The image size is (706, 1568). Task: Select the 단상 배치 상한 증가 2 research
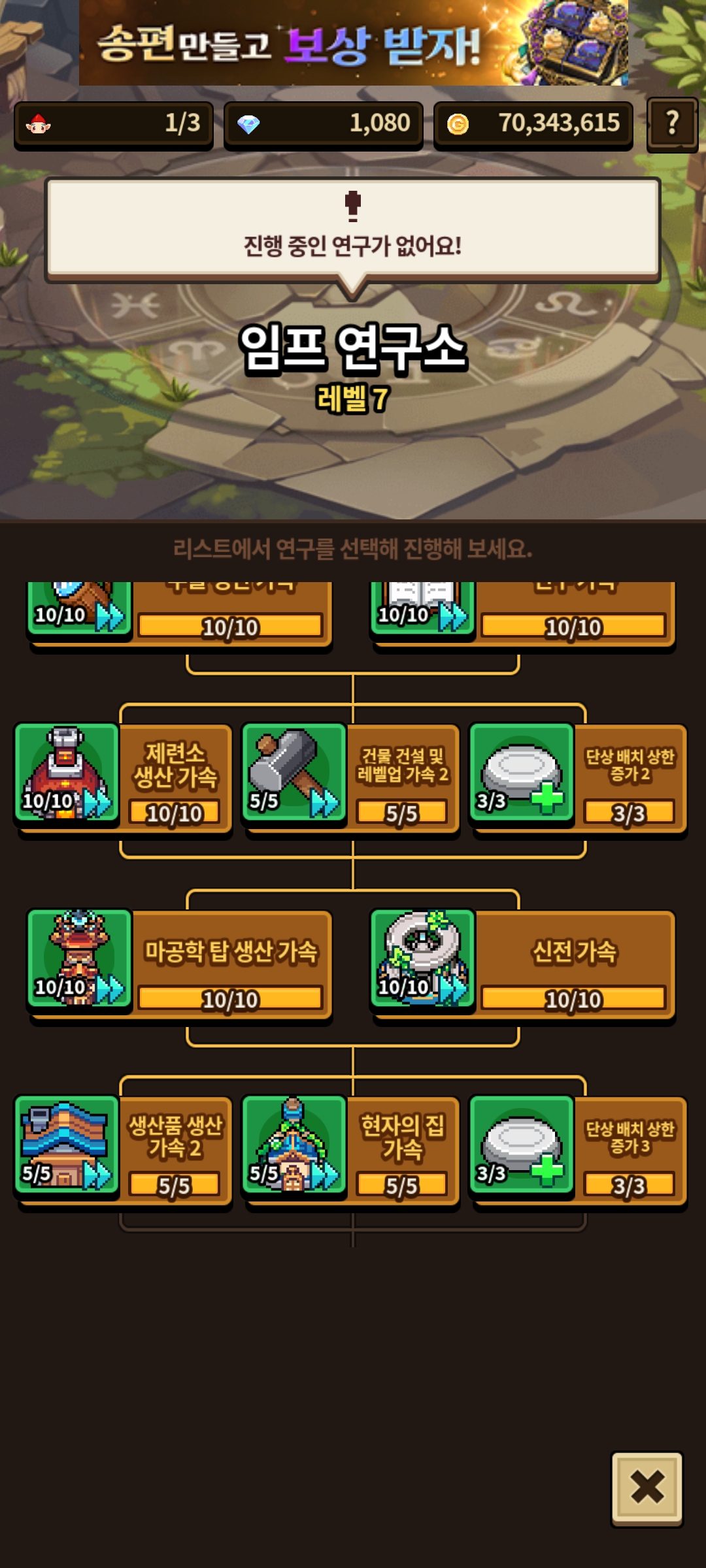578,777
